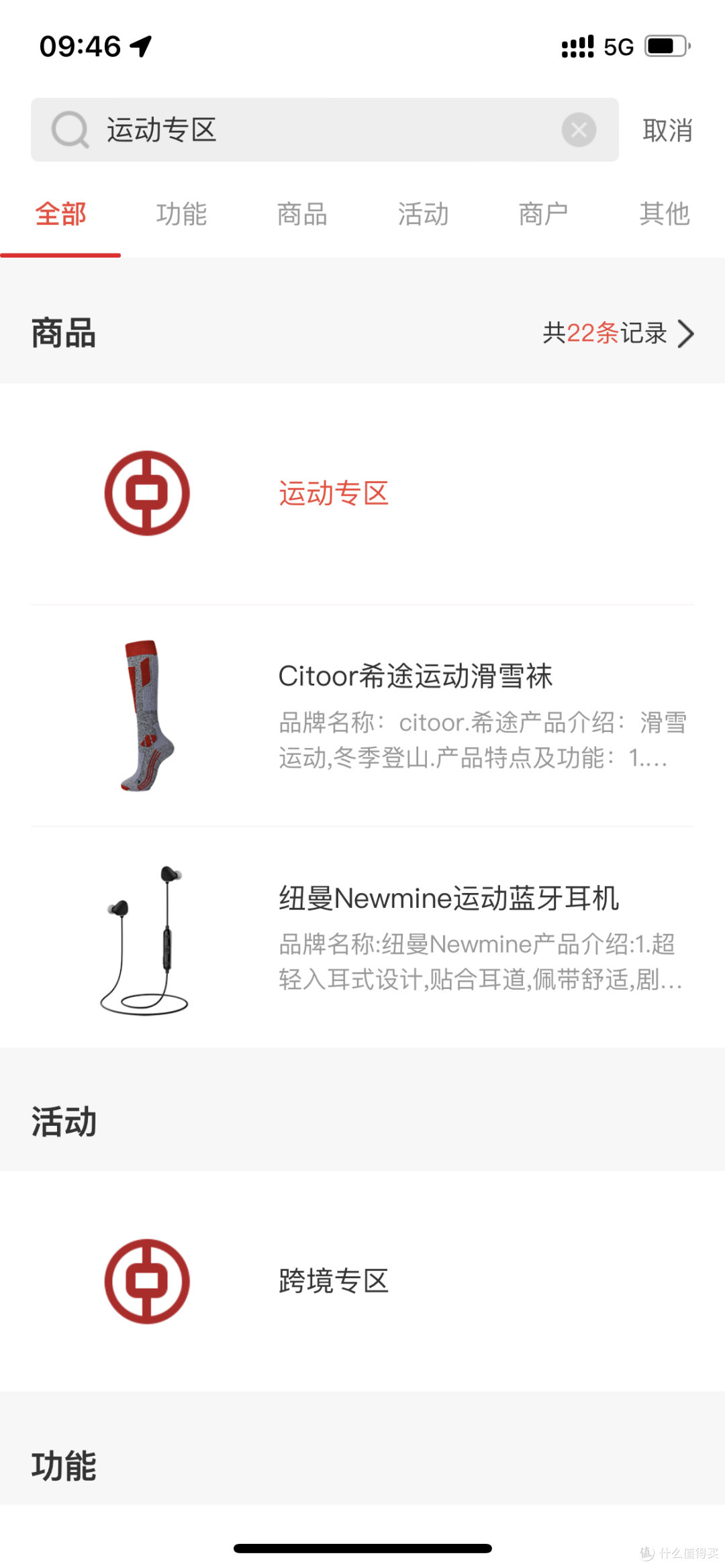725x1568 pixels.
Task: Cancel the search with 取消
Action: point(667,130)
